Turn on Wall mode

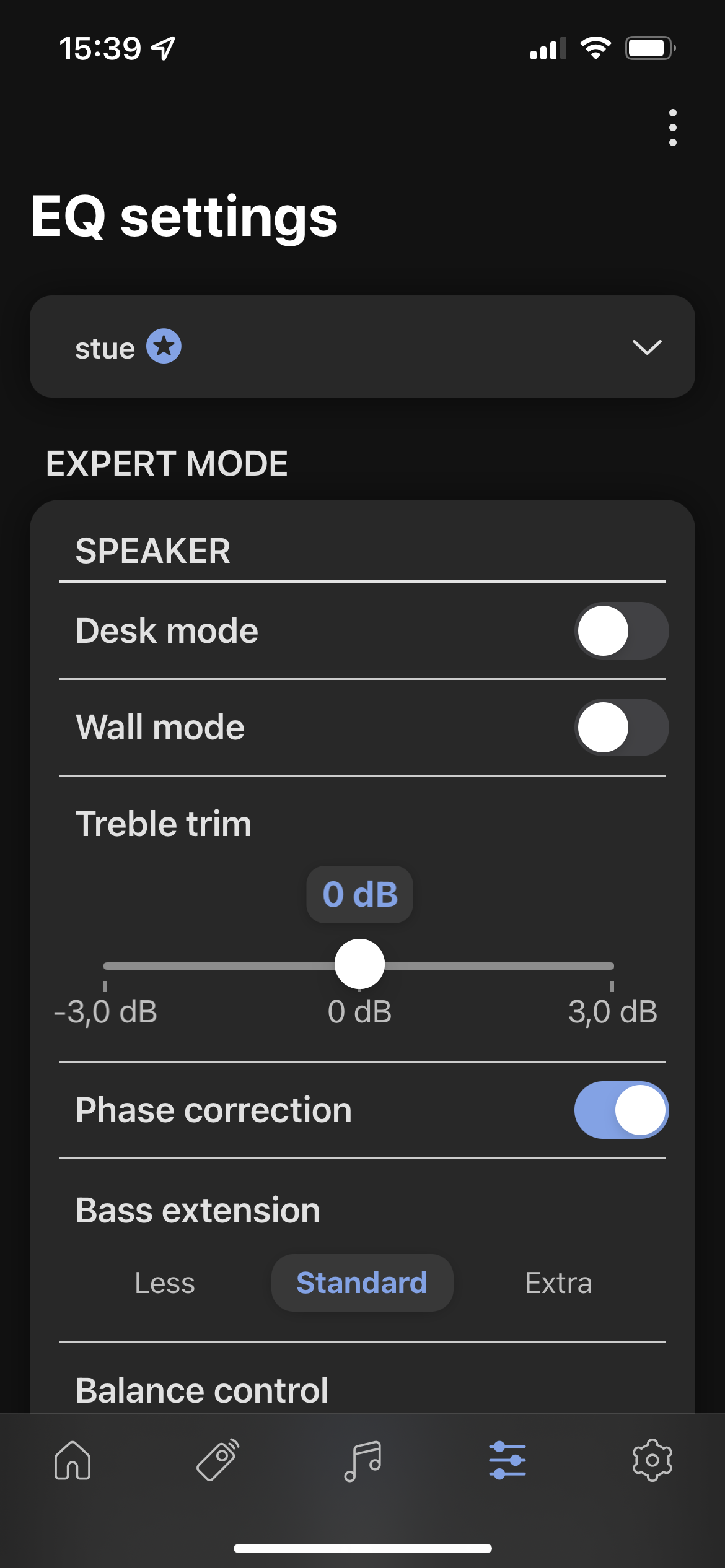point(621,728)
